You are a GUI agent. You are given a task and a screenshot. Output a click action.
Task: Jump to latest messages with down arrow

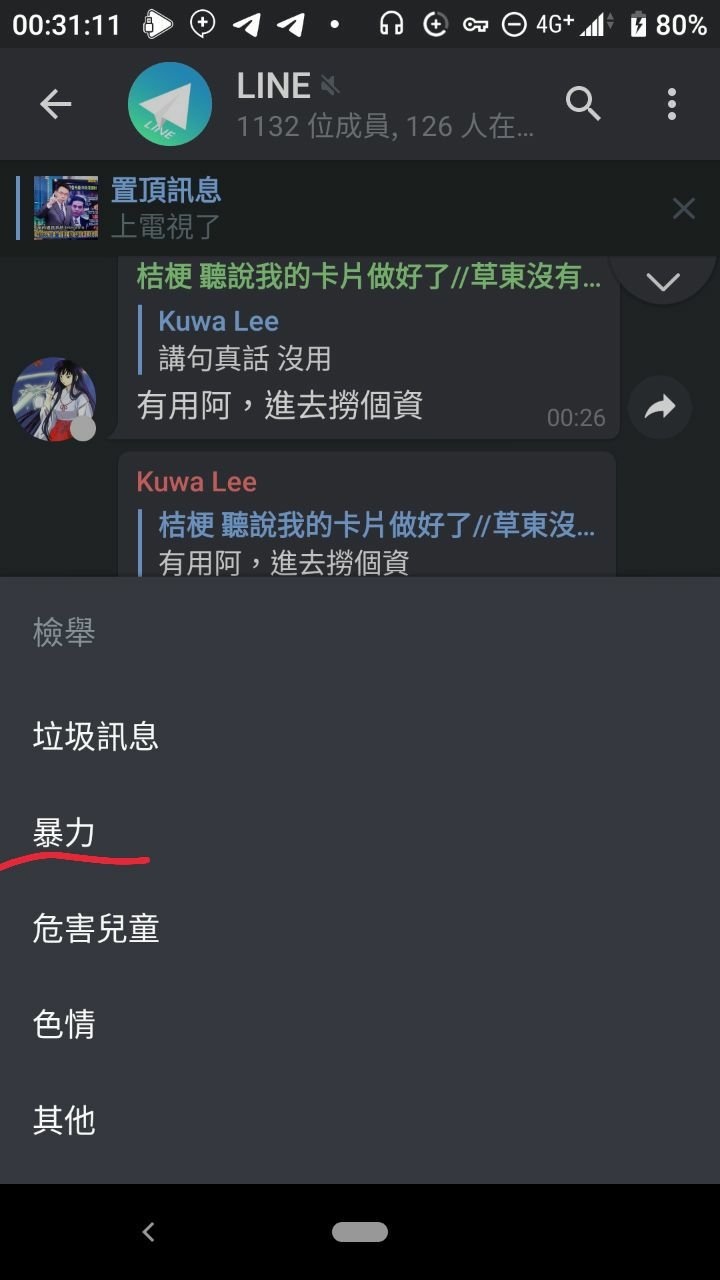point(663,282)
